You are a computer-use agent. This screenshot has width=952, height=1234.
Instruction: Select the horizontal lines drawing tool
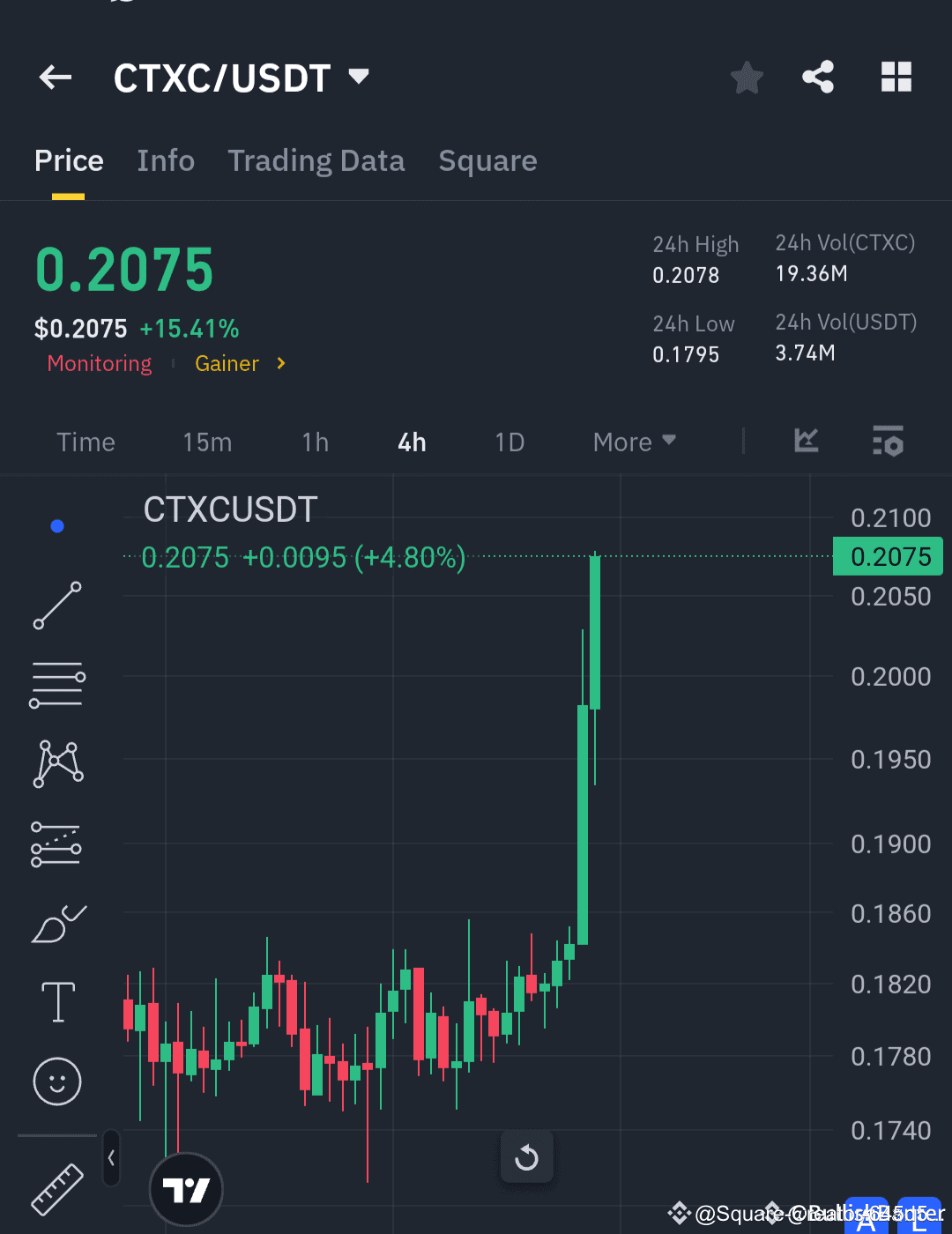point(57,685)
